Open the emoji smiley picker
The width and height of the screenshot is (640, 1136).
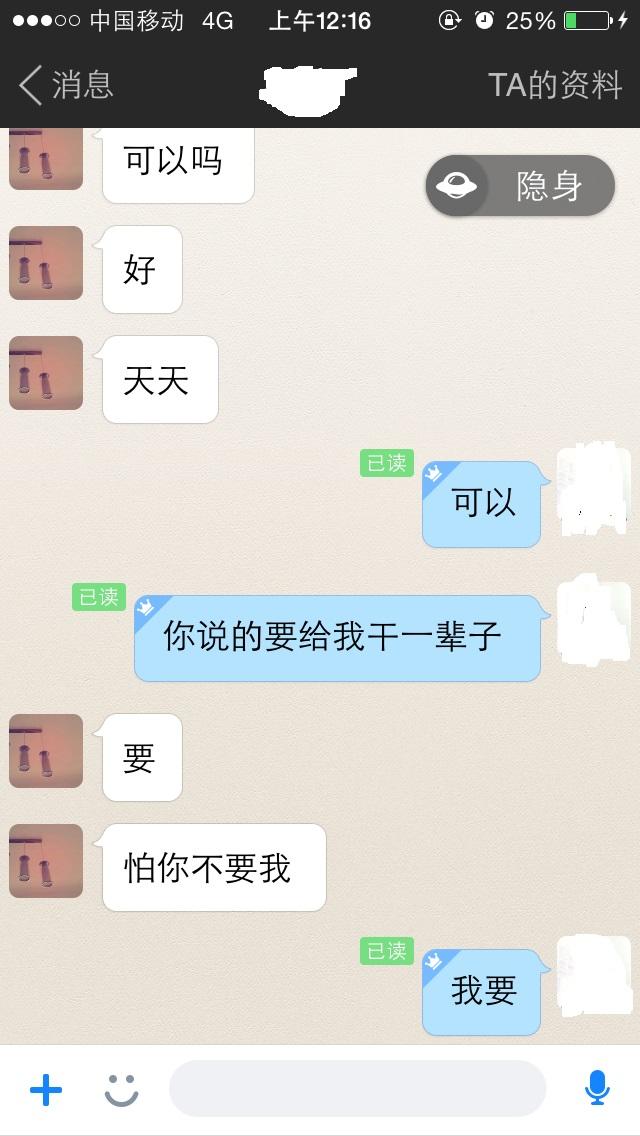[x=122, y=1089]
